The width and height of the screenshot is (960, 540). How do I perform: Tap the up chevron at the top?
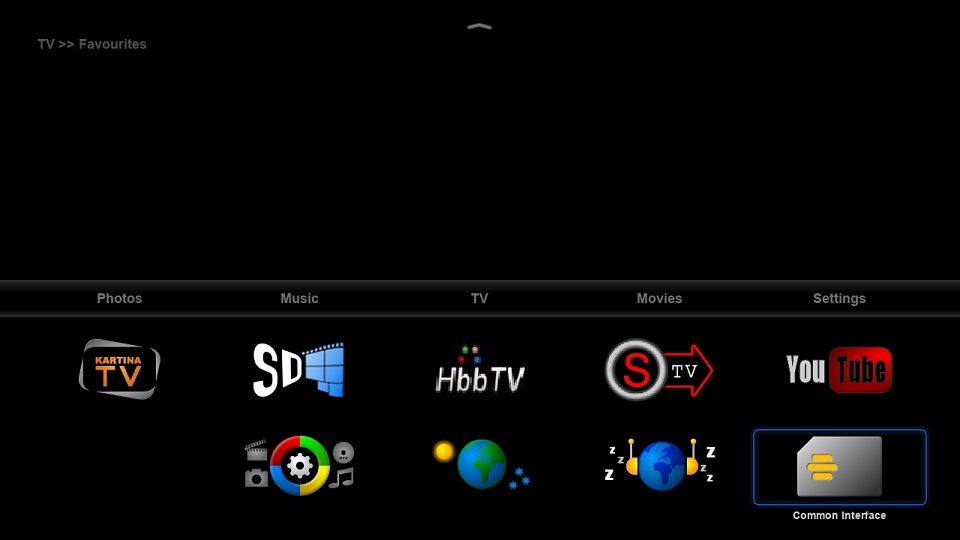[480, 27]
